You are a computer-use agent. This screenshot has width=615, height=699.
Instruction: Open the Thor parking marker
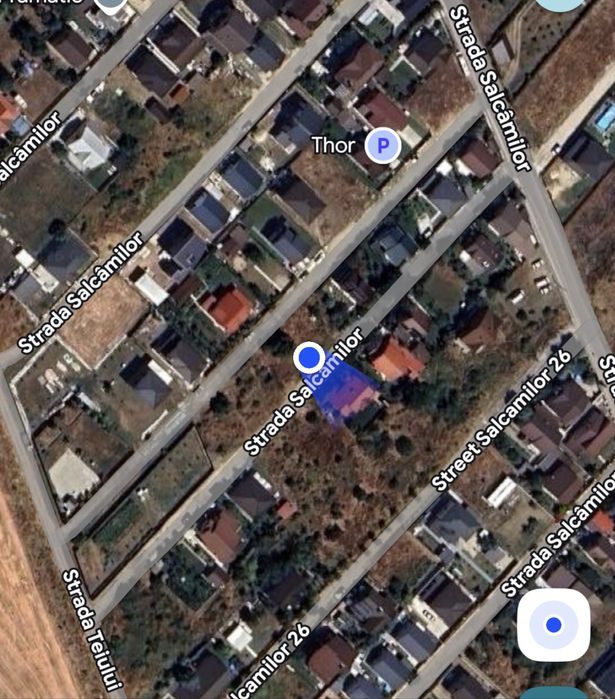(381, 146)
